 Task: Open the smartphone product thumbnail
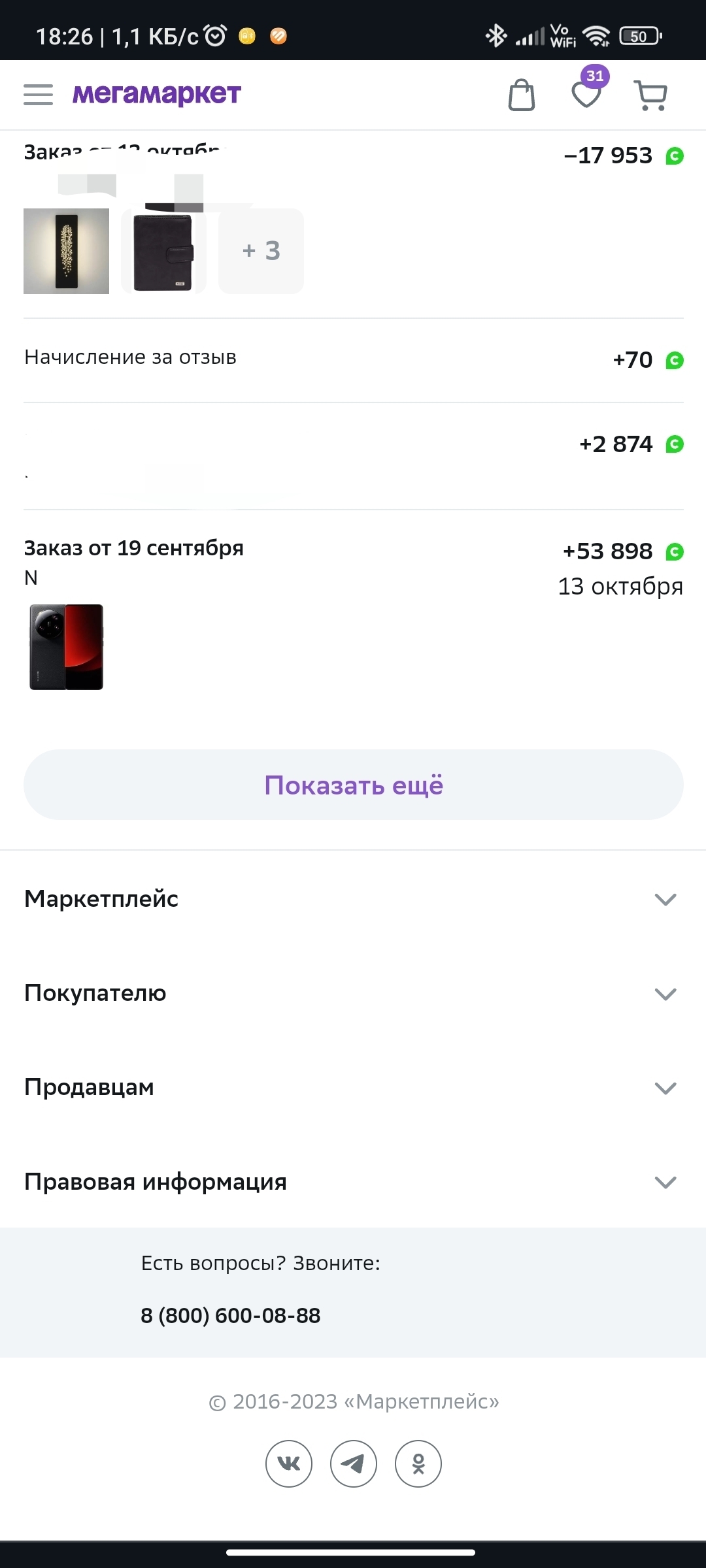67,647
